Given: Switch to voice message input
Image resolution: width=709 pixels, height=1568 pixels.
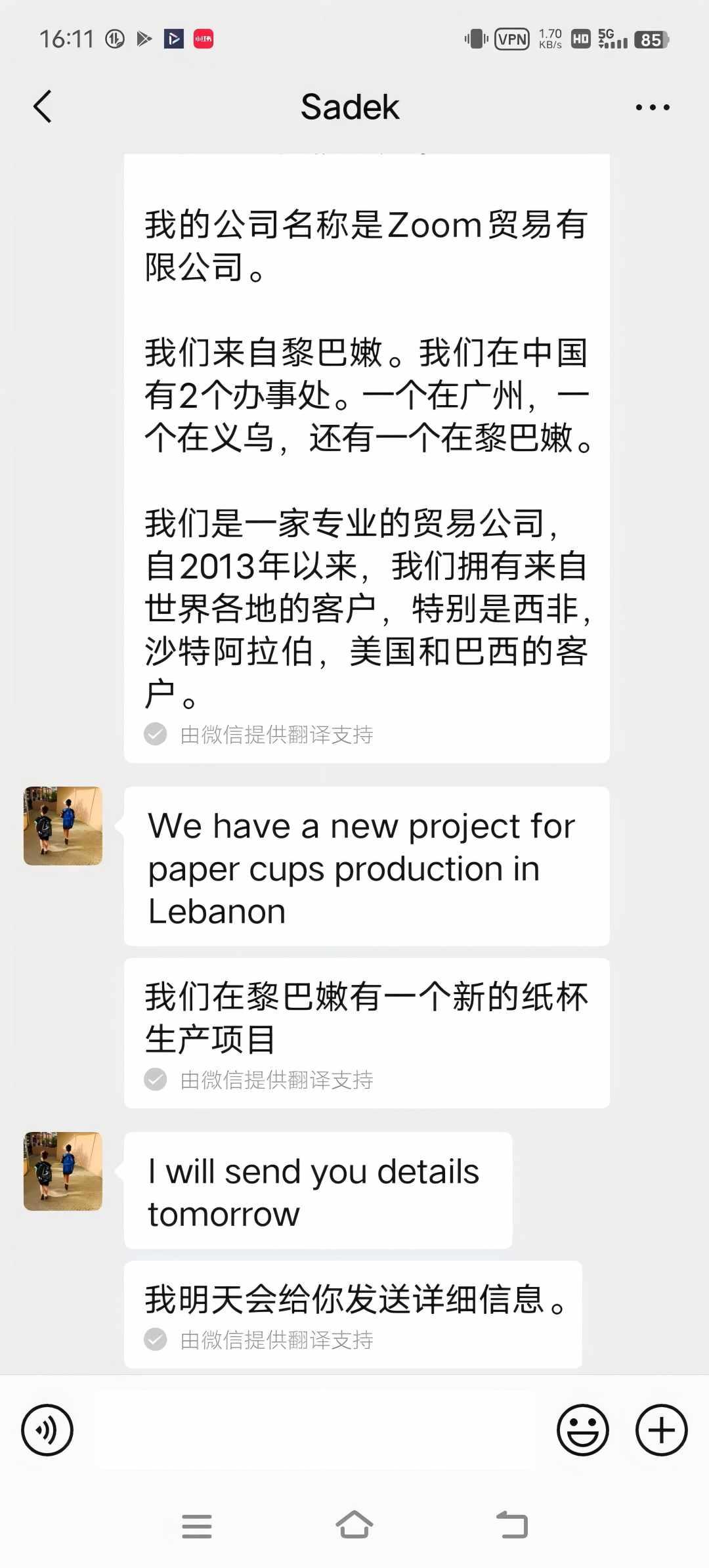Looking at the screenshot, I should point(47,1429).
